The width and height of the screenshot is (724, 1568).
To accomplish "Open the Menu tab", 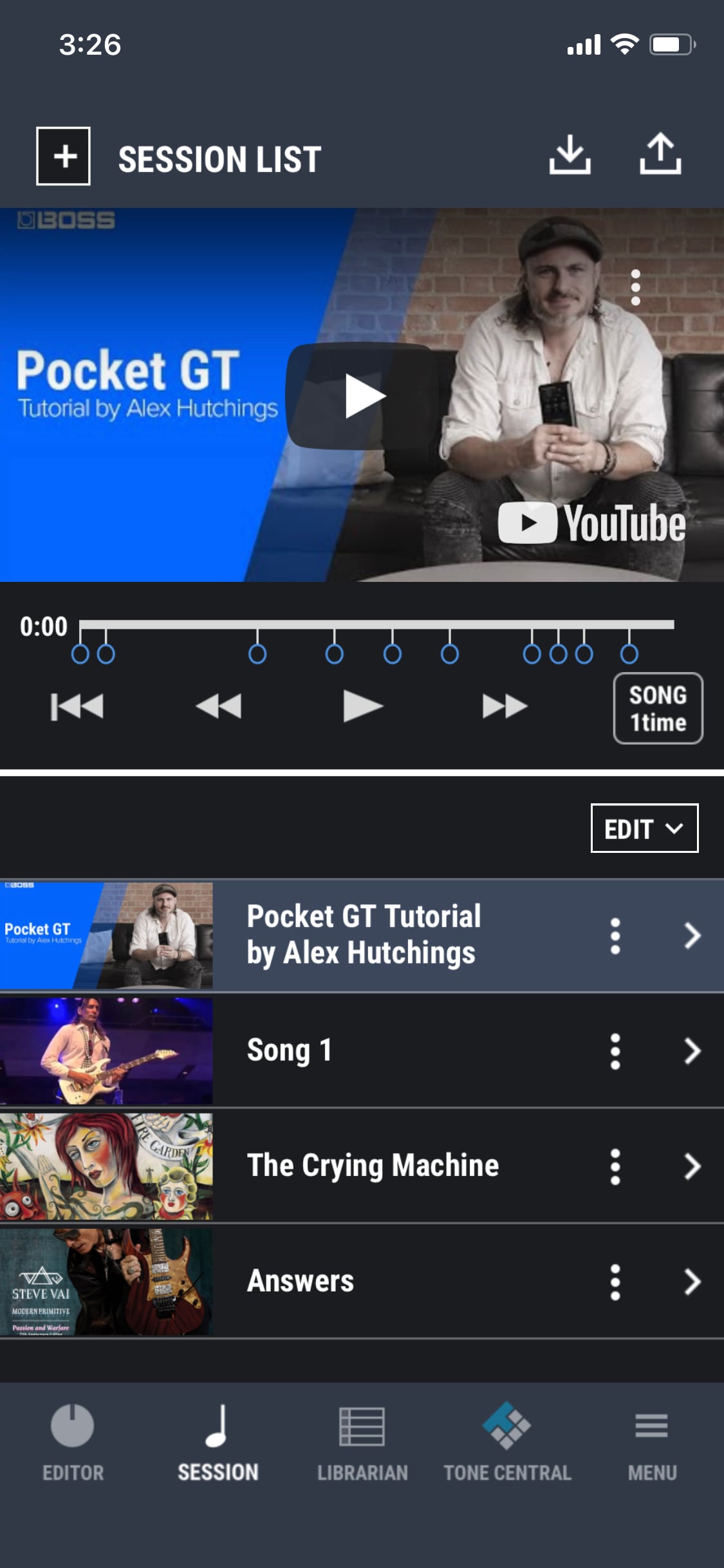I will pos(652,1444).
